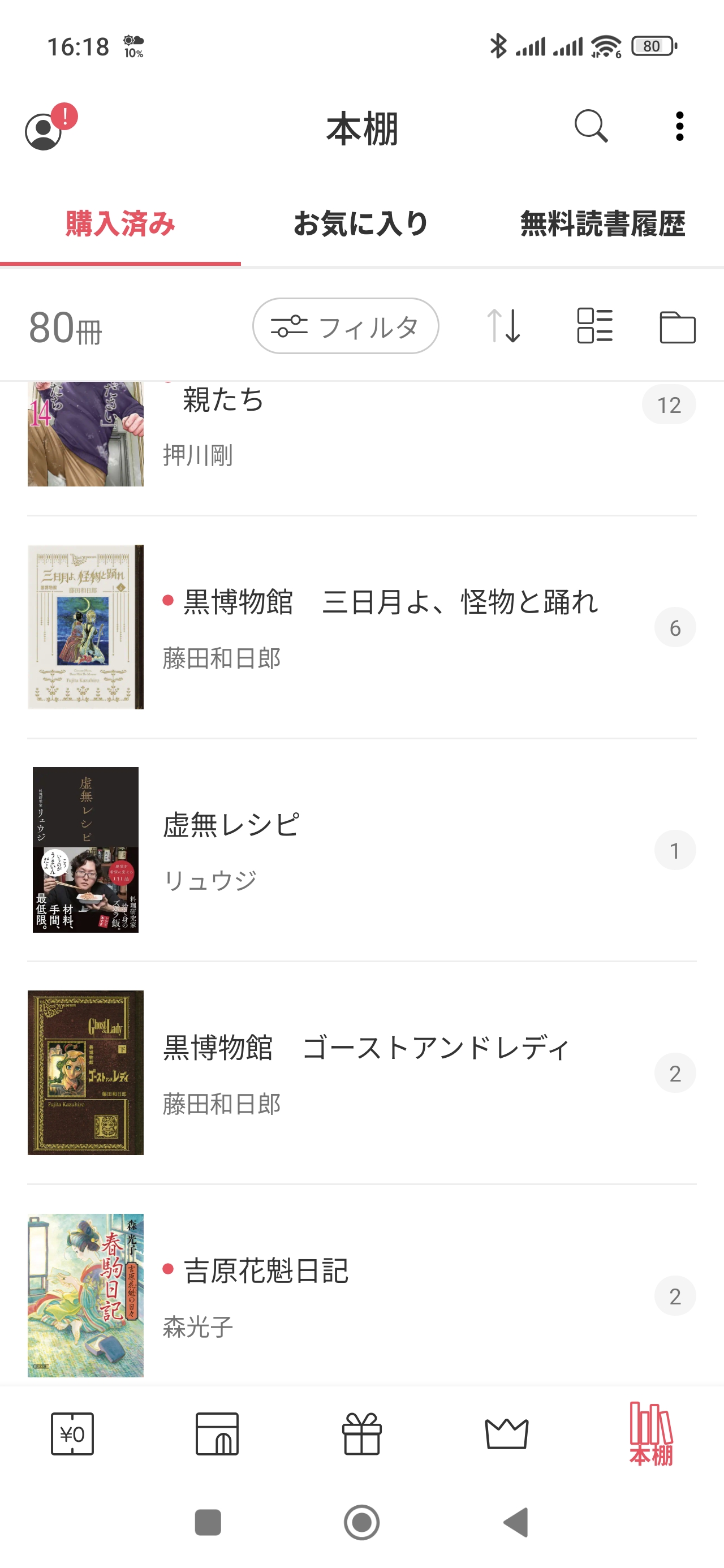Select the 購入済み tab
The image size is (724, 1568).
tap(120, 223)
